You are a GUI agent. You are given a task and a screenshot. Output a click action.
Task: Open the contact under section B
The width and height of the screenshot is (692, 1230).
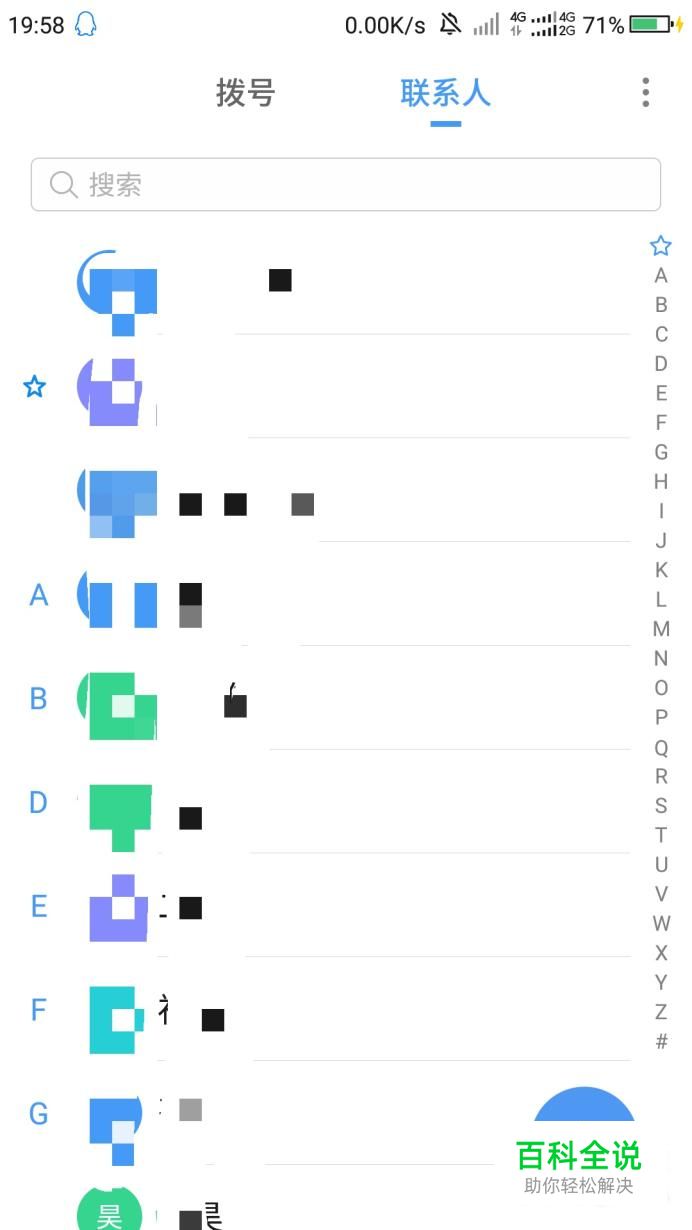coord(350,700)
